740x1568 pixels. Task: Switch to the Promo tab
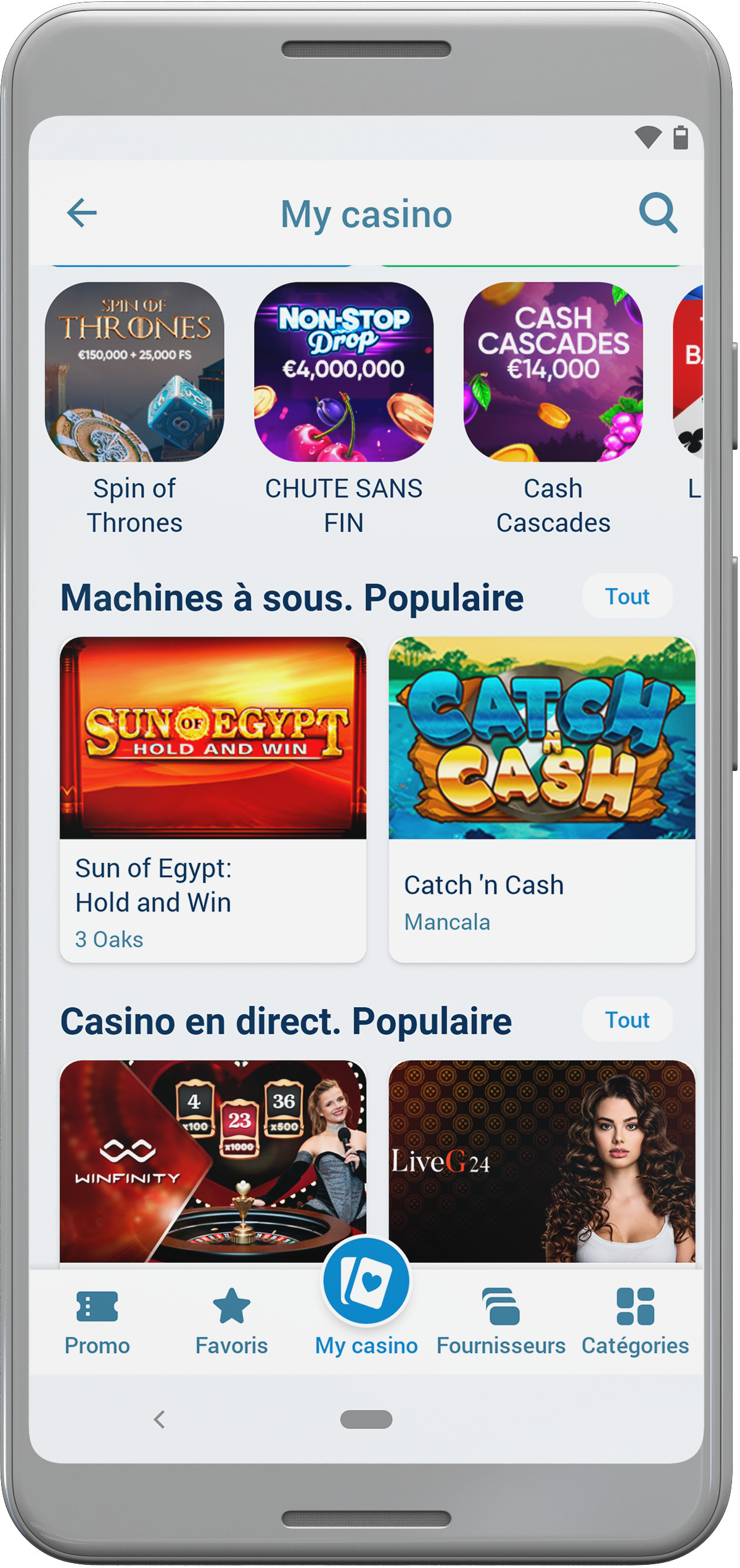coord(97,1323)
